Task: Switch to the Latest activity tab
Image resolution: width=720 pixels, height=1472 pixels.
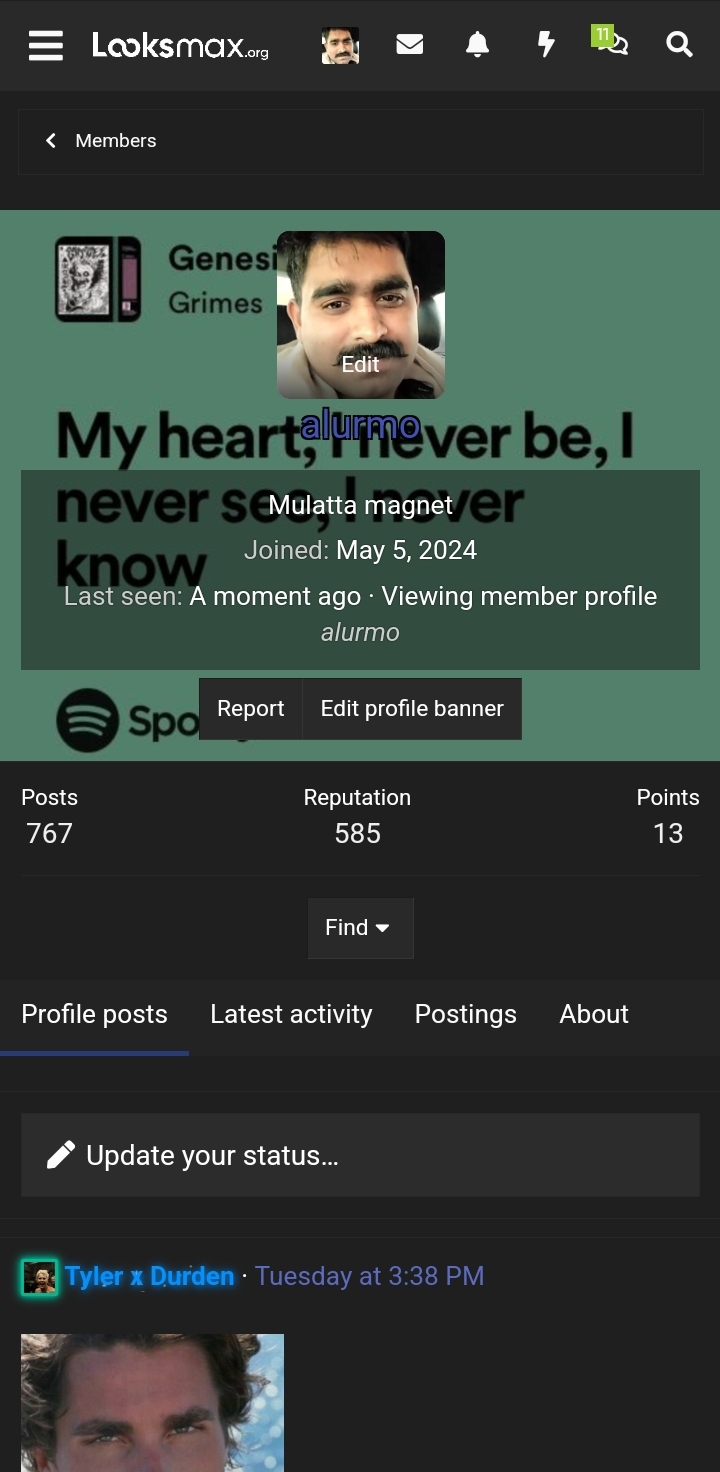Action: point(291,1014)
